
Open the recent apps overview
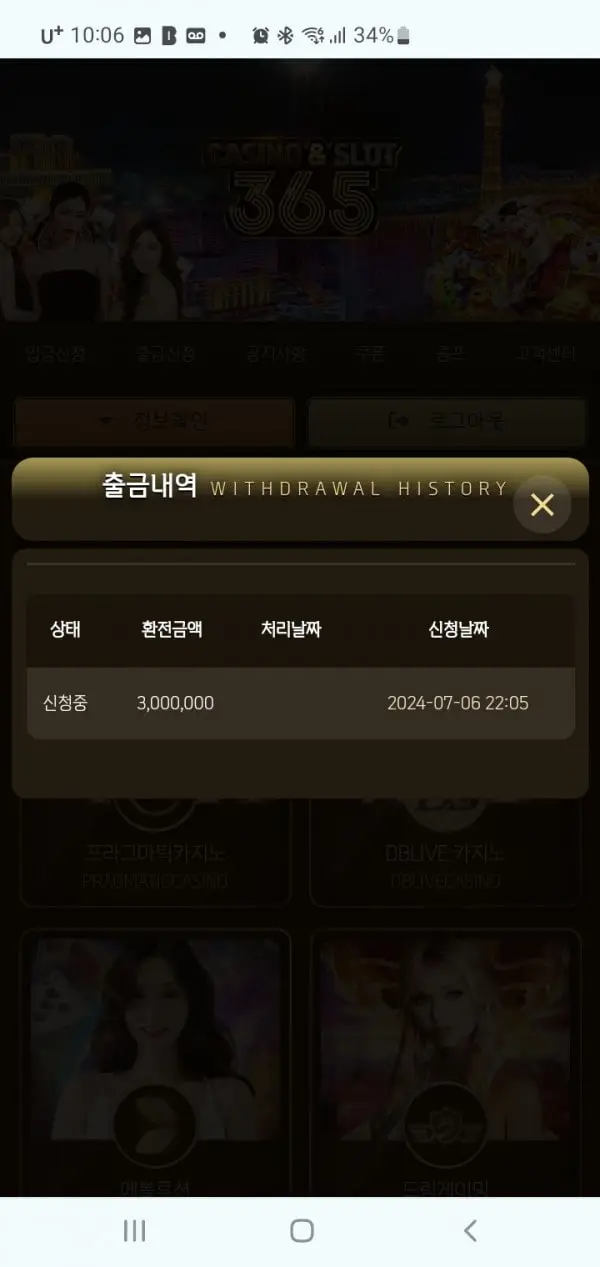[x=134, y=1230]
